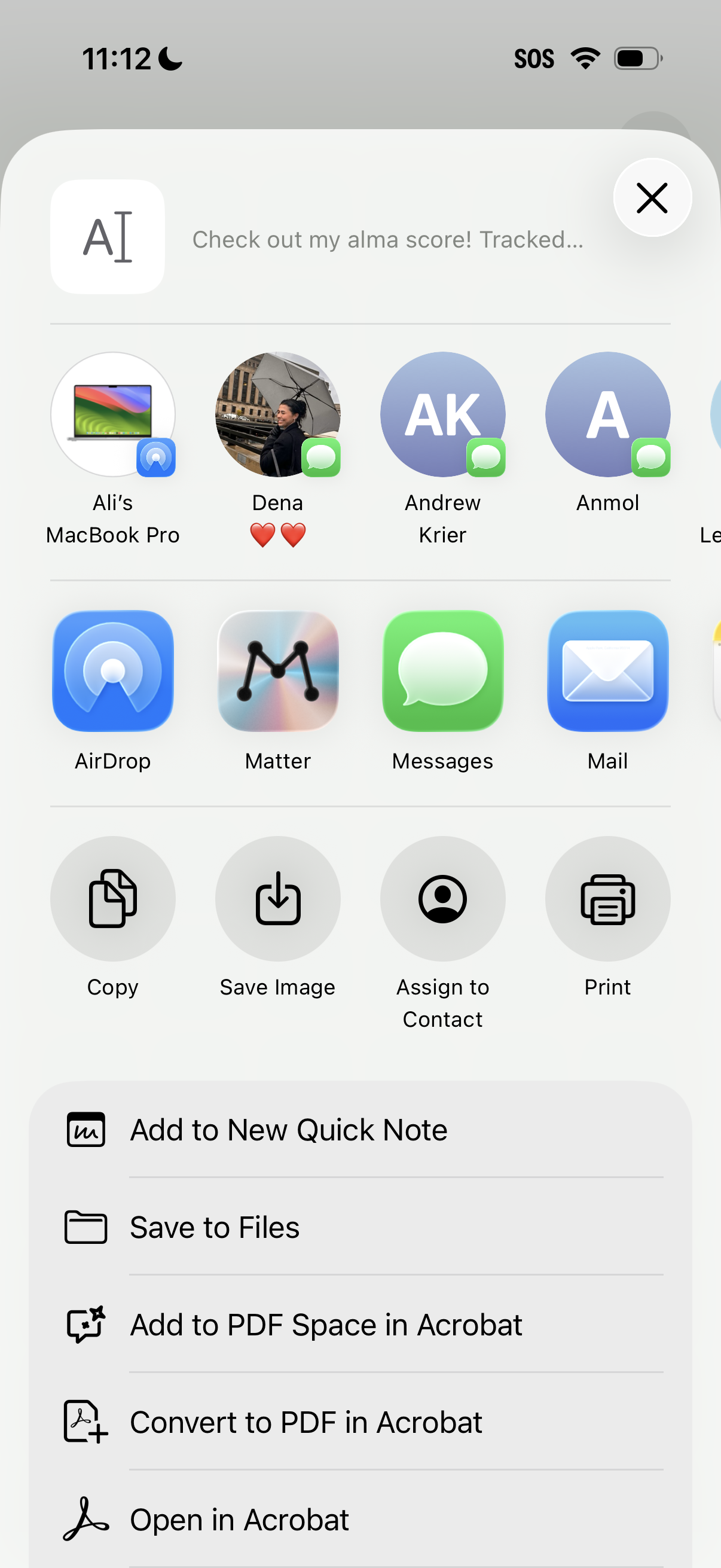Assign the image to a contact
This screenshot has height=1568, width=721.
[442, 899]
